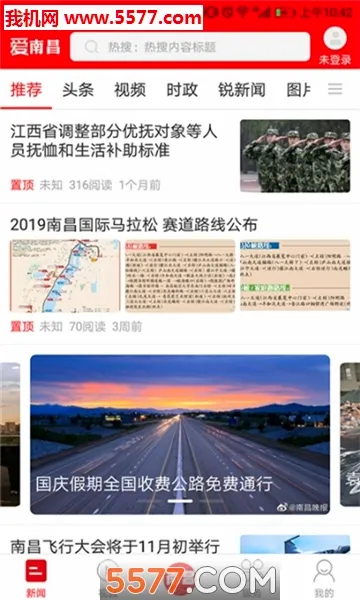The width and height of the screenshot is (360, 600).
Task: Select the 推荐 tab
Action: (26, 90)
